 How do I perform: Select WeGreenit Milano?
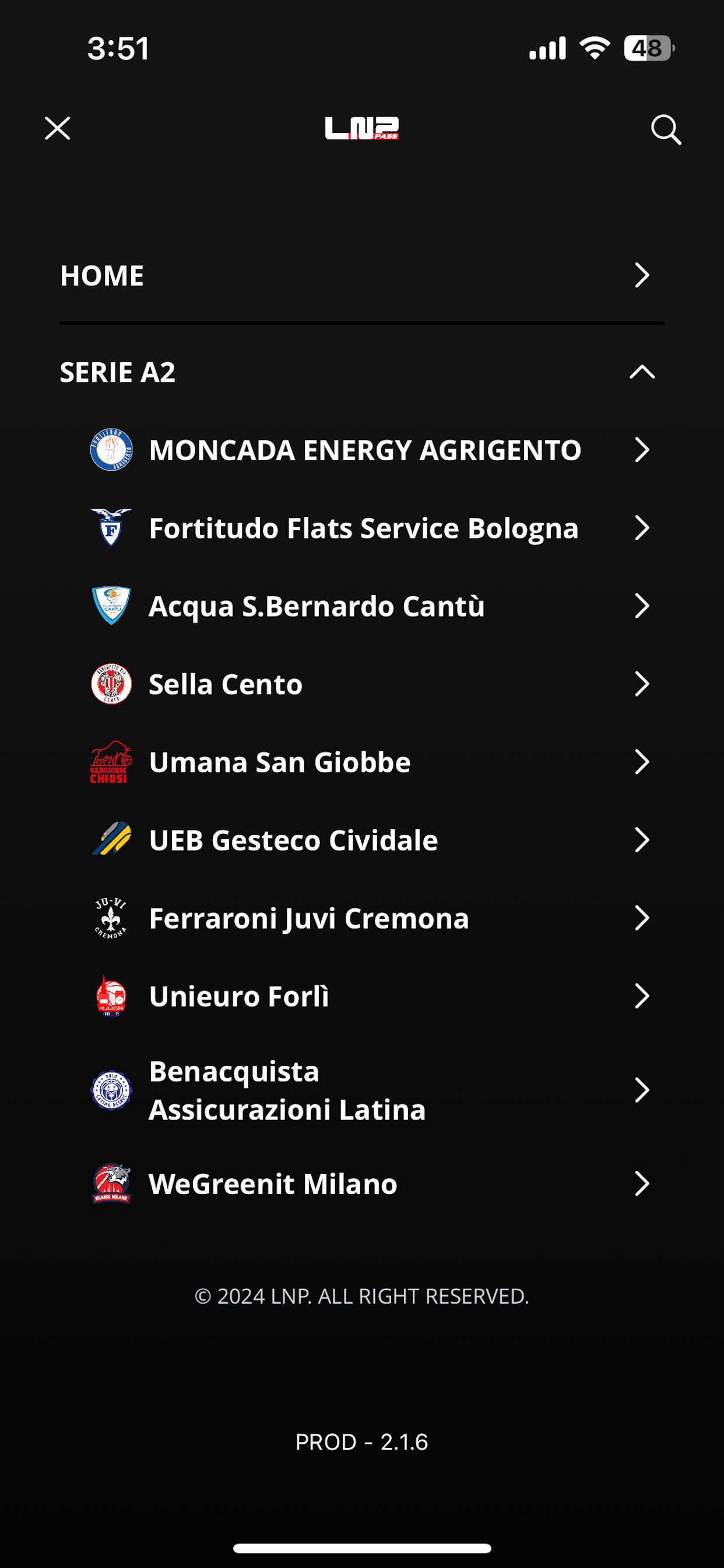click(x=371, y=1184)
